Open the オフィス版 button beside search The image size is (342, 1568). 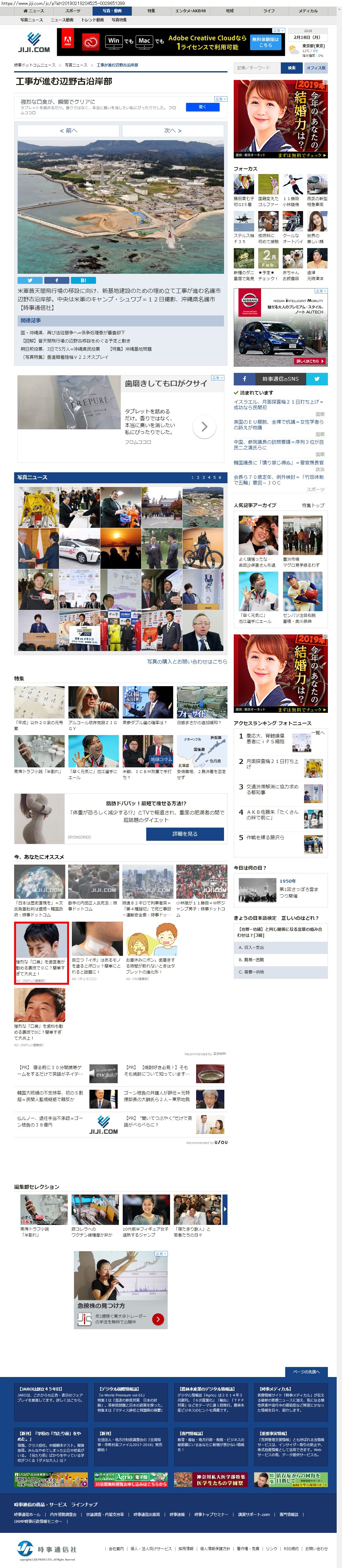click(x=315, y=68)
